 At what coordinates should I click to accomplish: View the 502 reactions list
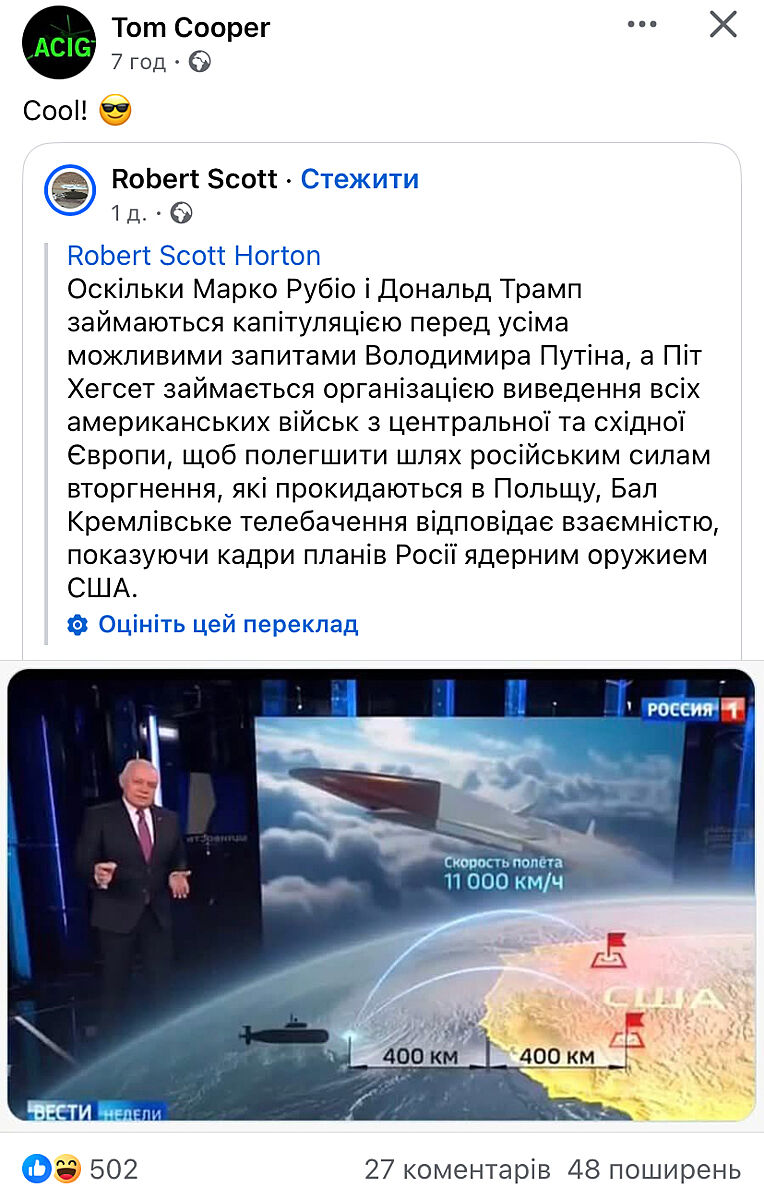coord(113,1169)
